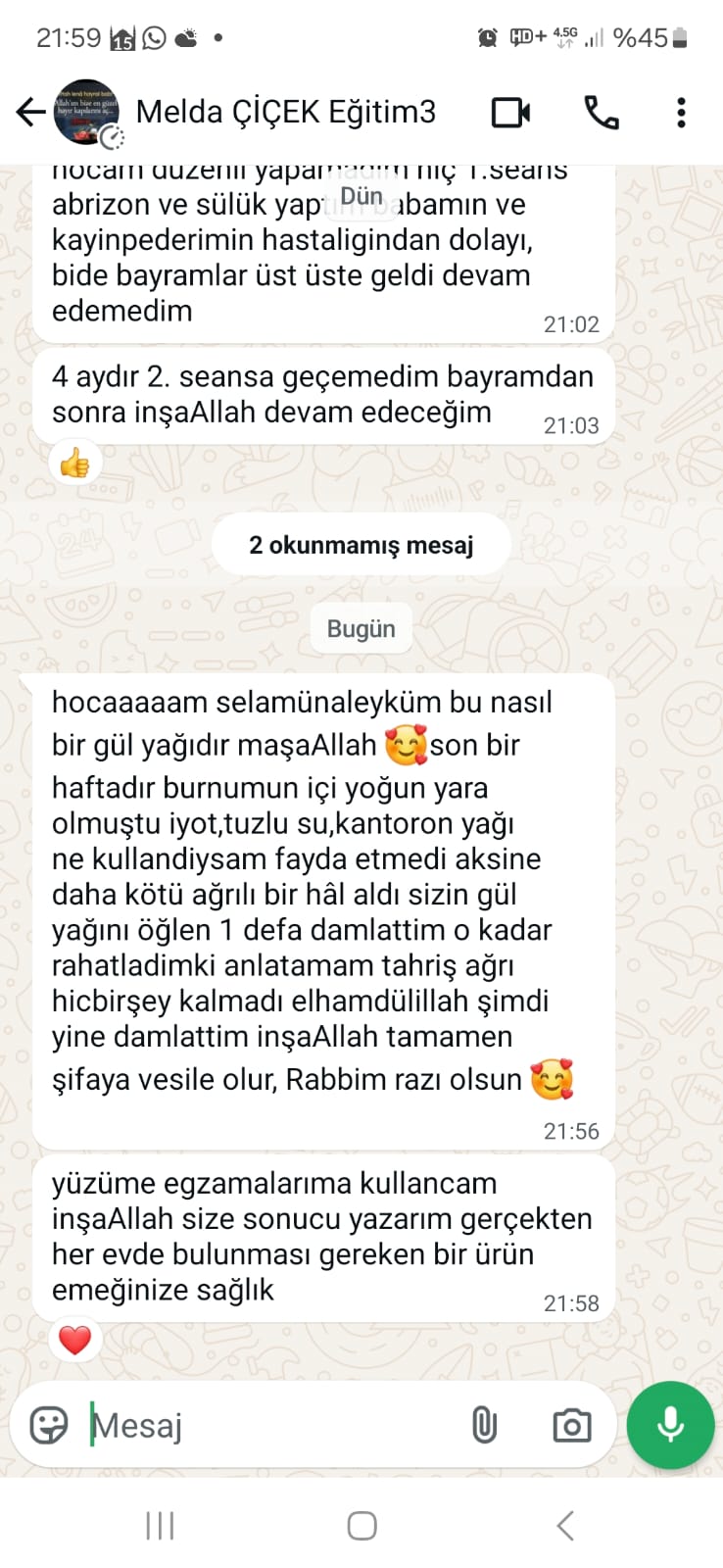Open recent apps from the navigation bar

160,1525
